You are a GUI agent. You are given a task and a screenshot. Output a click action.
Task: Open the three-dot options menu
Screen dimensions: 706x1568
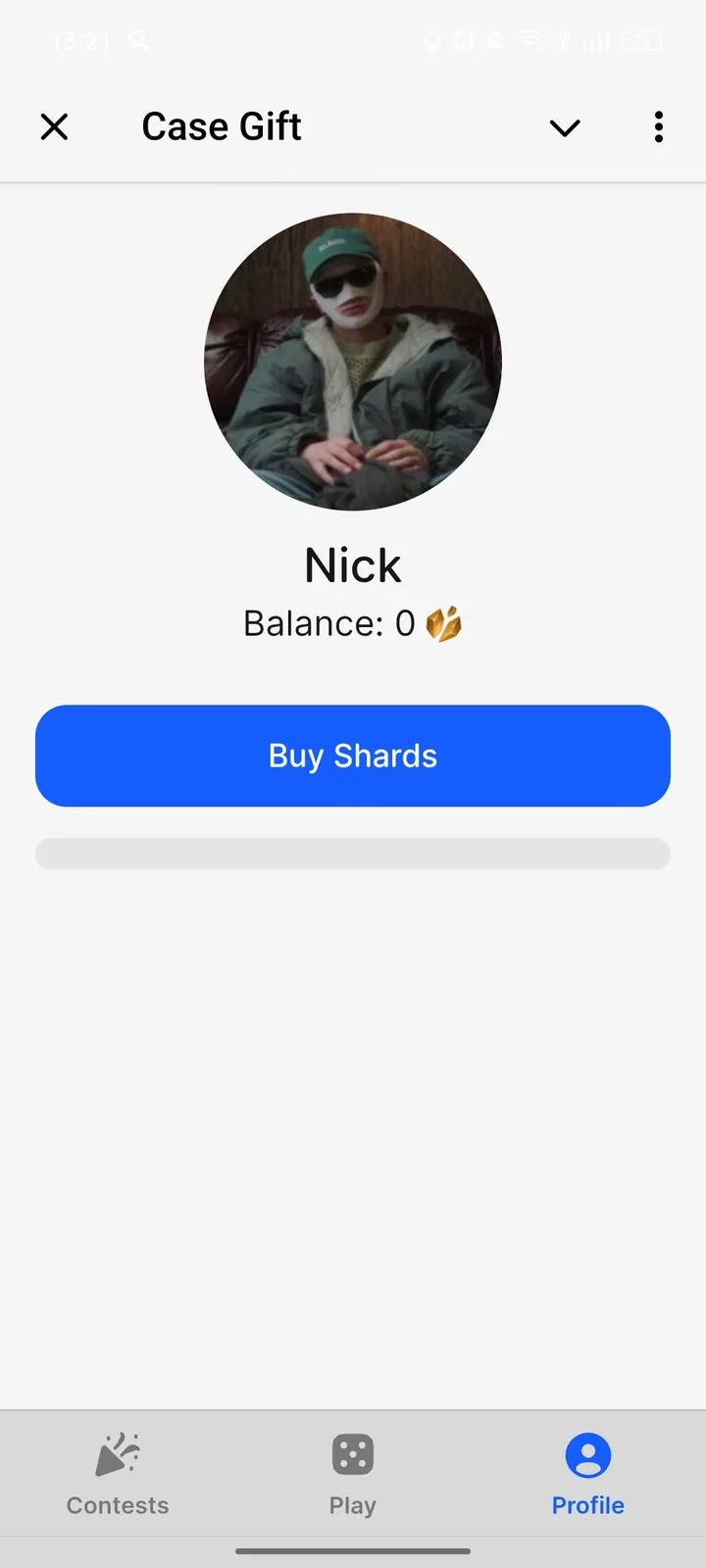(x=658, y=126)
